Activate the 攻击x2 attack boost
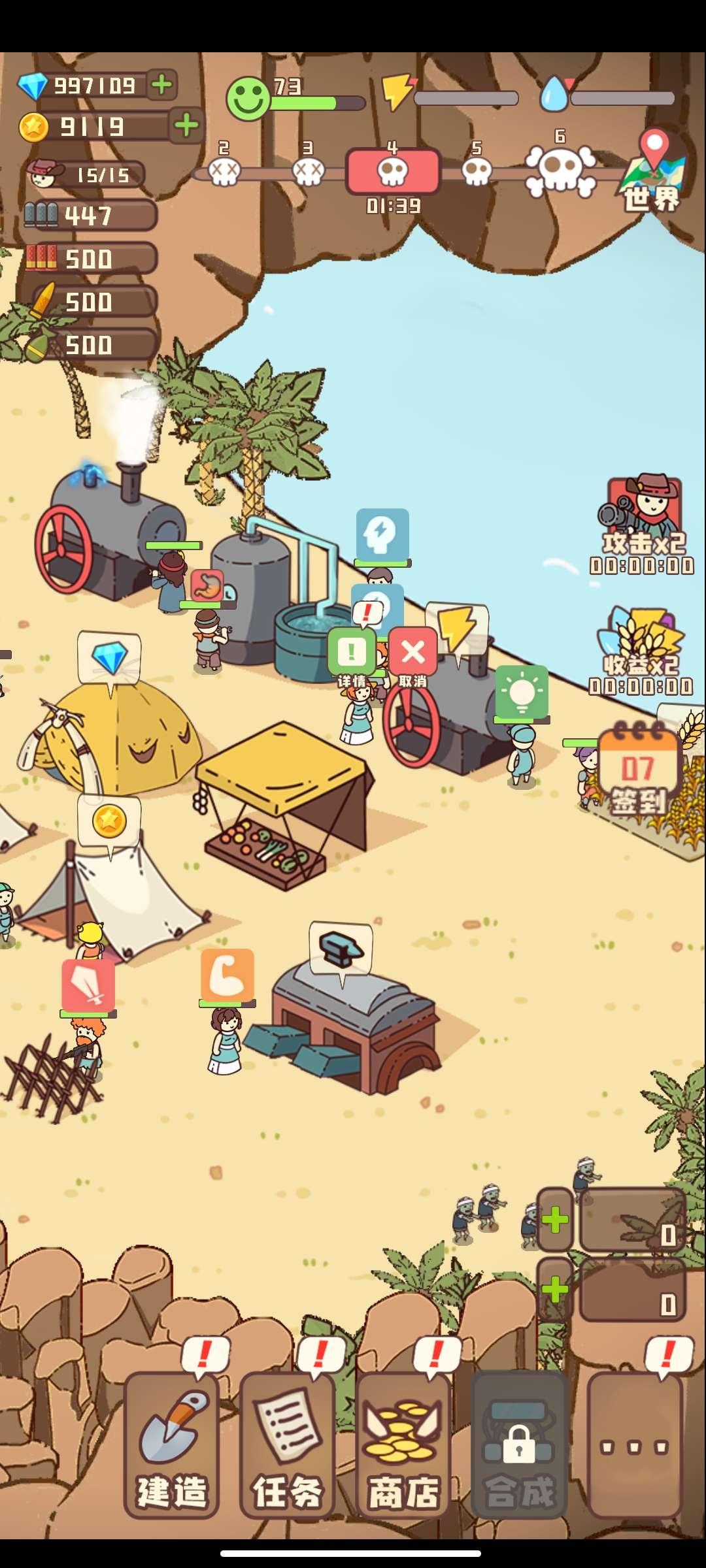The width and height of the screenshot is (706, 1568). 643,523
